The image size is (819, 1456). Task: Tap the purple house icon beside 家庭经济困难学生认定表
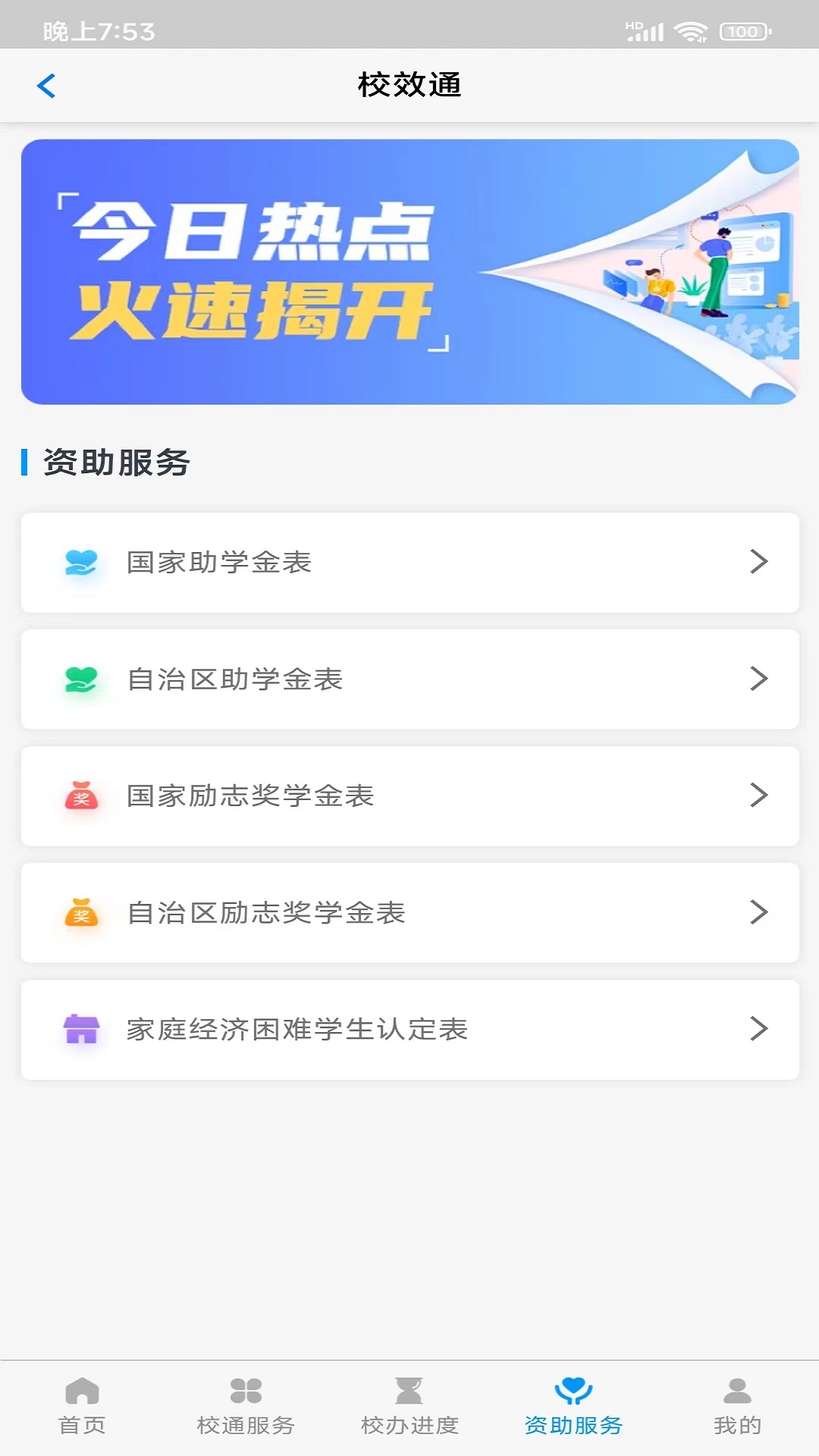pos(82,1030)
